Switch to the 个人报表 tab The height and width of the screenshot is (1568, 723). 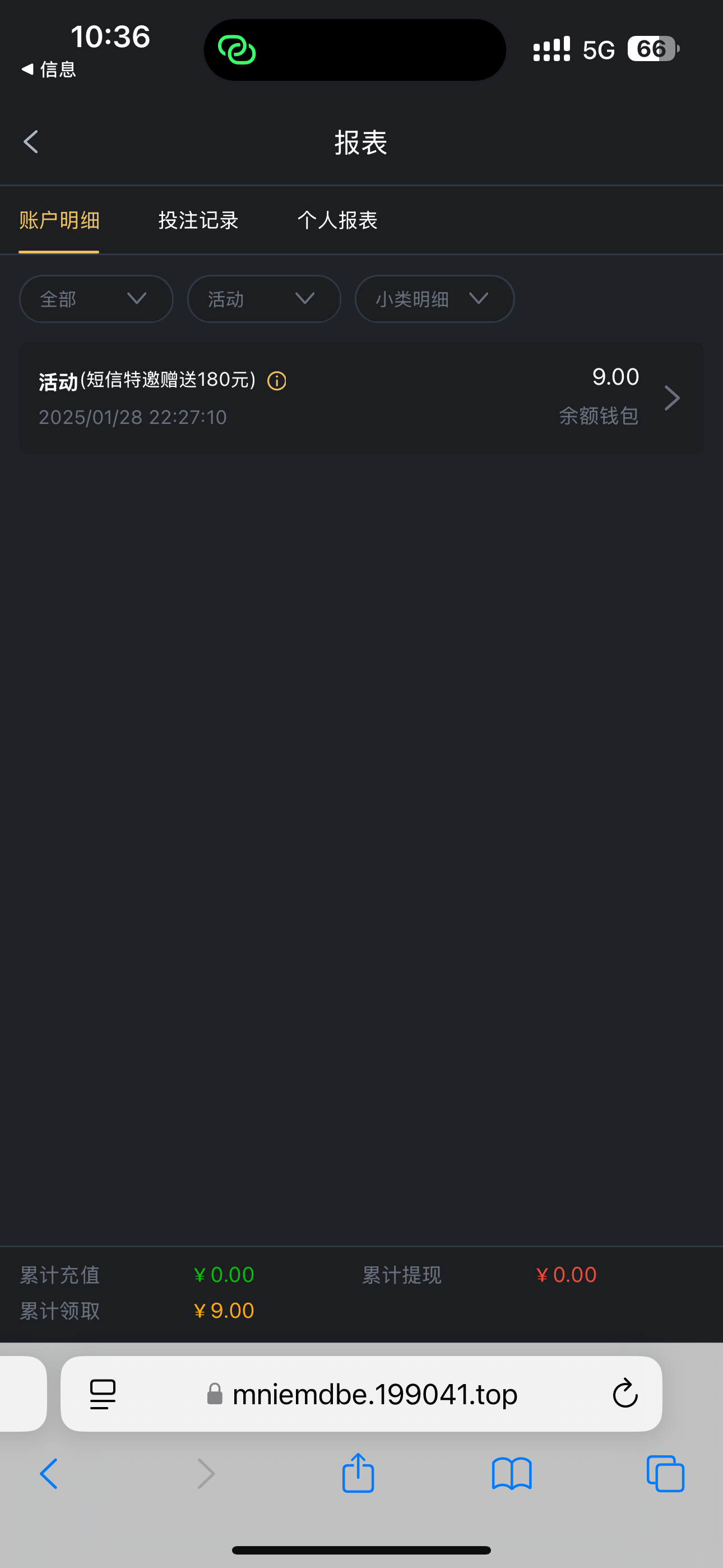point(337,220)
